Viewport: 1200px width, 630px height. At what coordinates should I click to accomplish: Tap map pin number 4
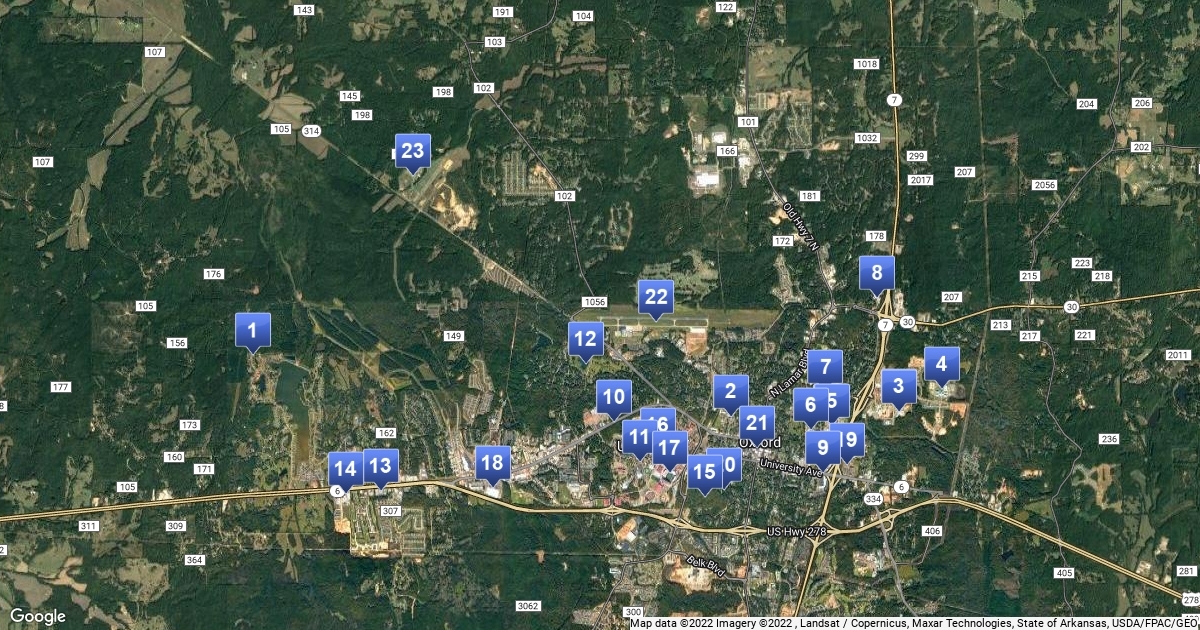tap(941, 364)
